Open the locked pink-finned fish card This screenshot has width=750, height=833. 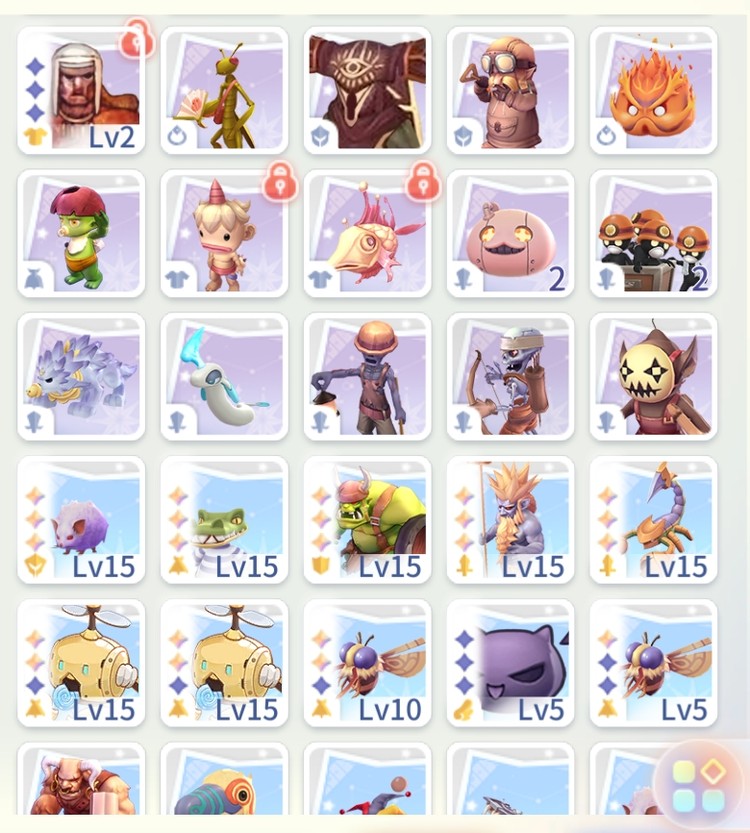(367, 234)
